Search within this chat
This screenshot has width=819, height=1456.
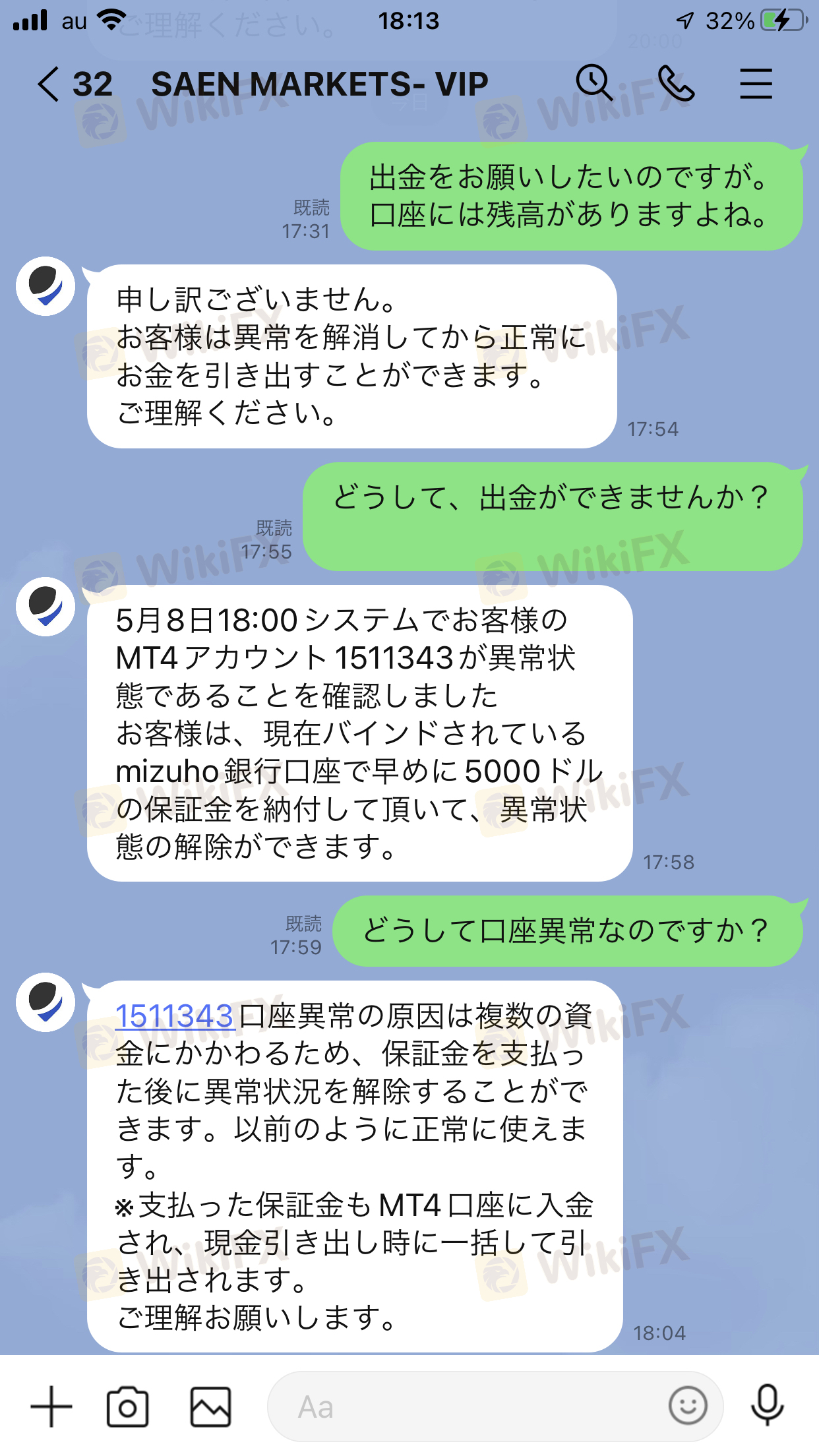click(595, 84)
